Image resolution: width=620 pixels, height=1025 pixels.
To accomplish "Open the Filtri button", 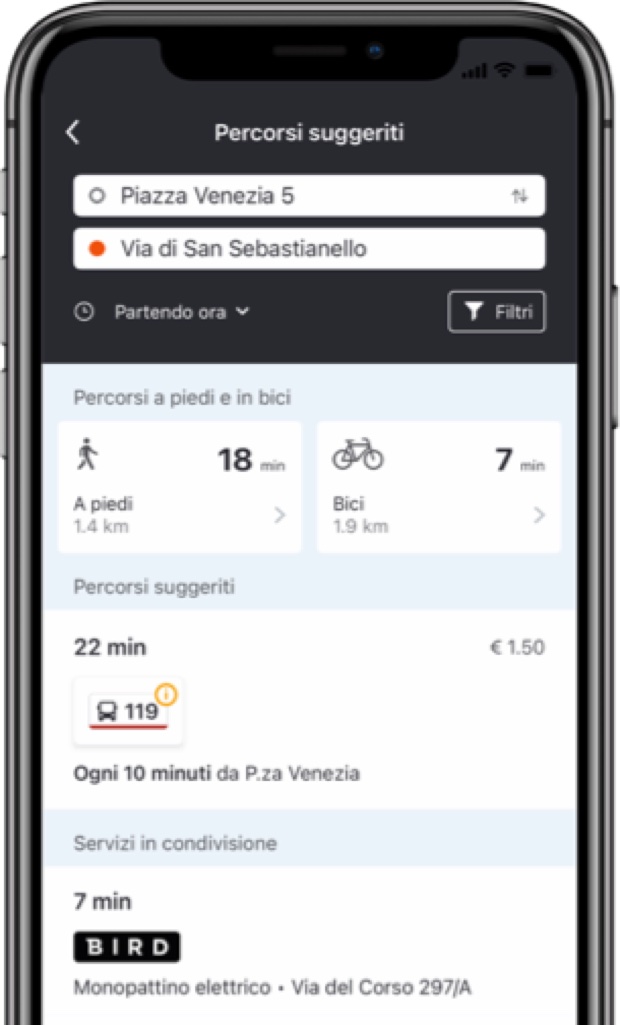I will pyautogui.click(x=497, y=312).
